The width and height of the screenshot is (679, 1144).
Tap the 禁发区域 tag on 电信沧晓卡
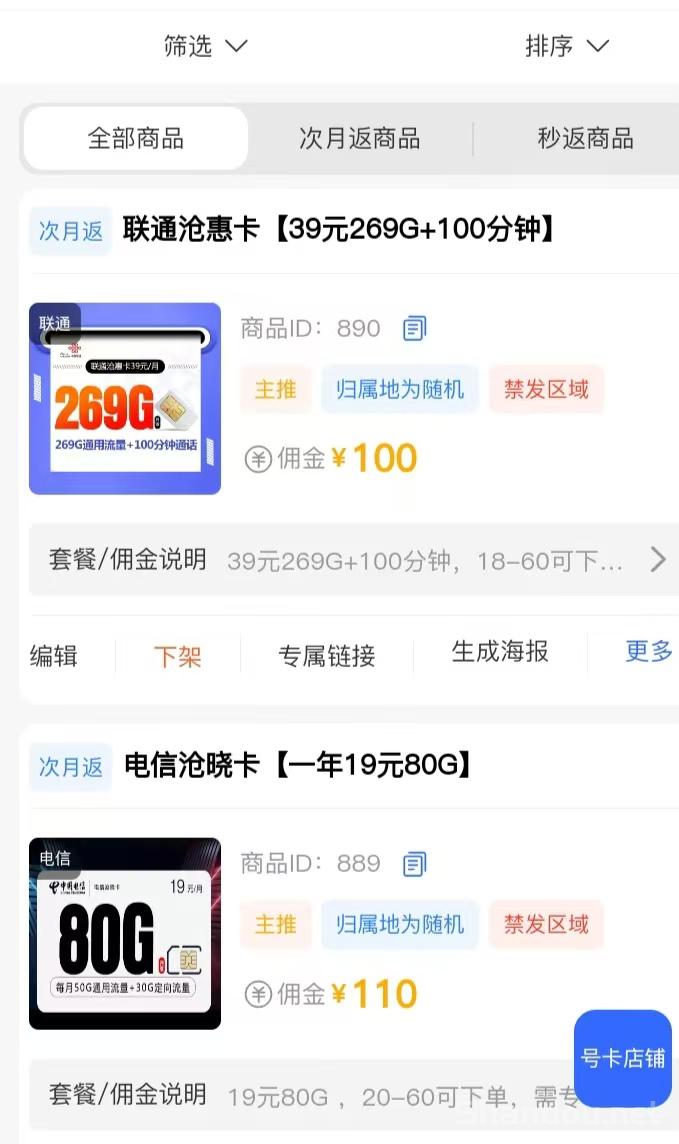point(546,924)
